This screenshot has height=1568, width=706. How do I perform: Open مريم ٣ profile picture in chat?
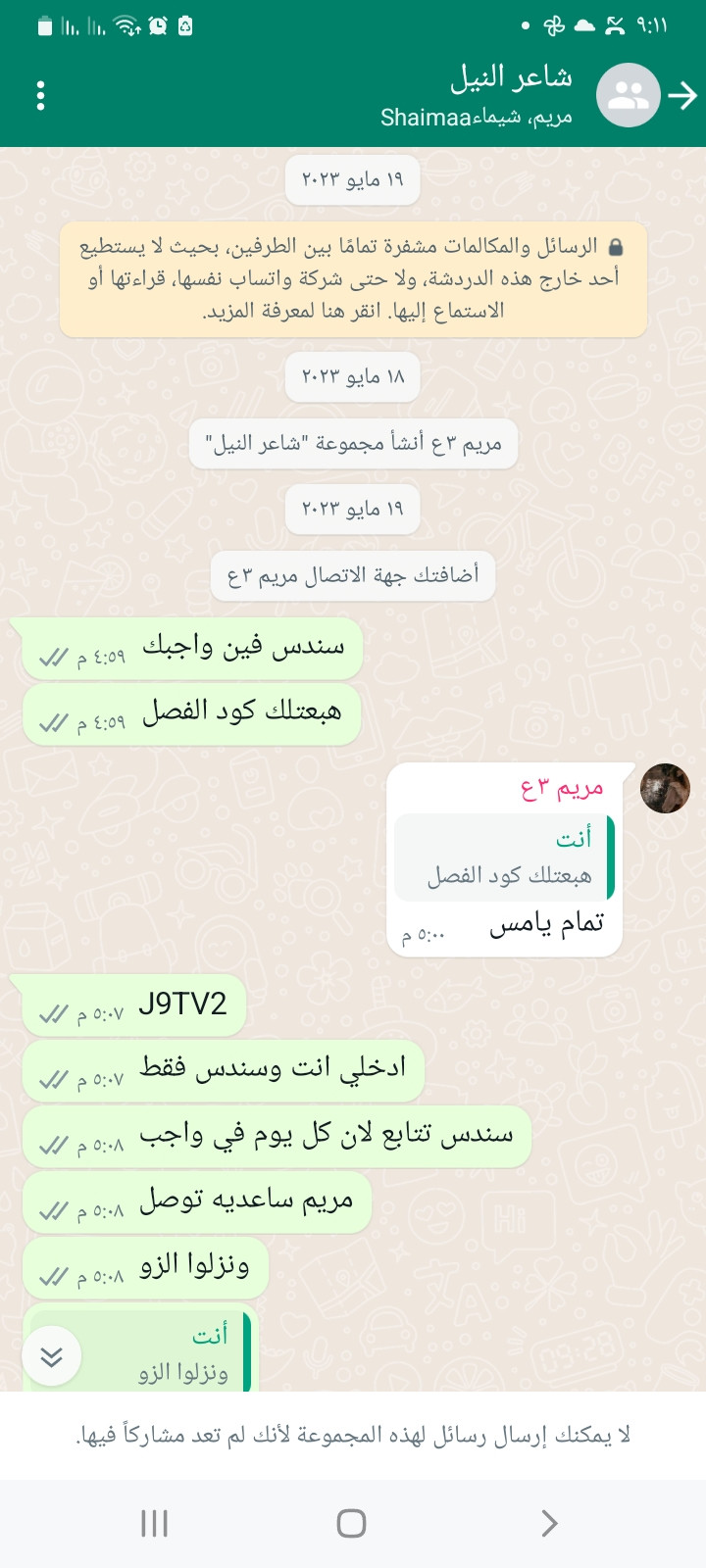coord(665,789)
